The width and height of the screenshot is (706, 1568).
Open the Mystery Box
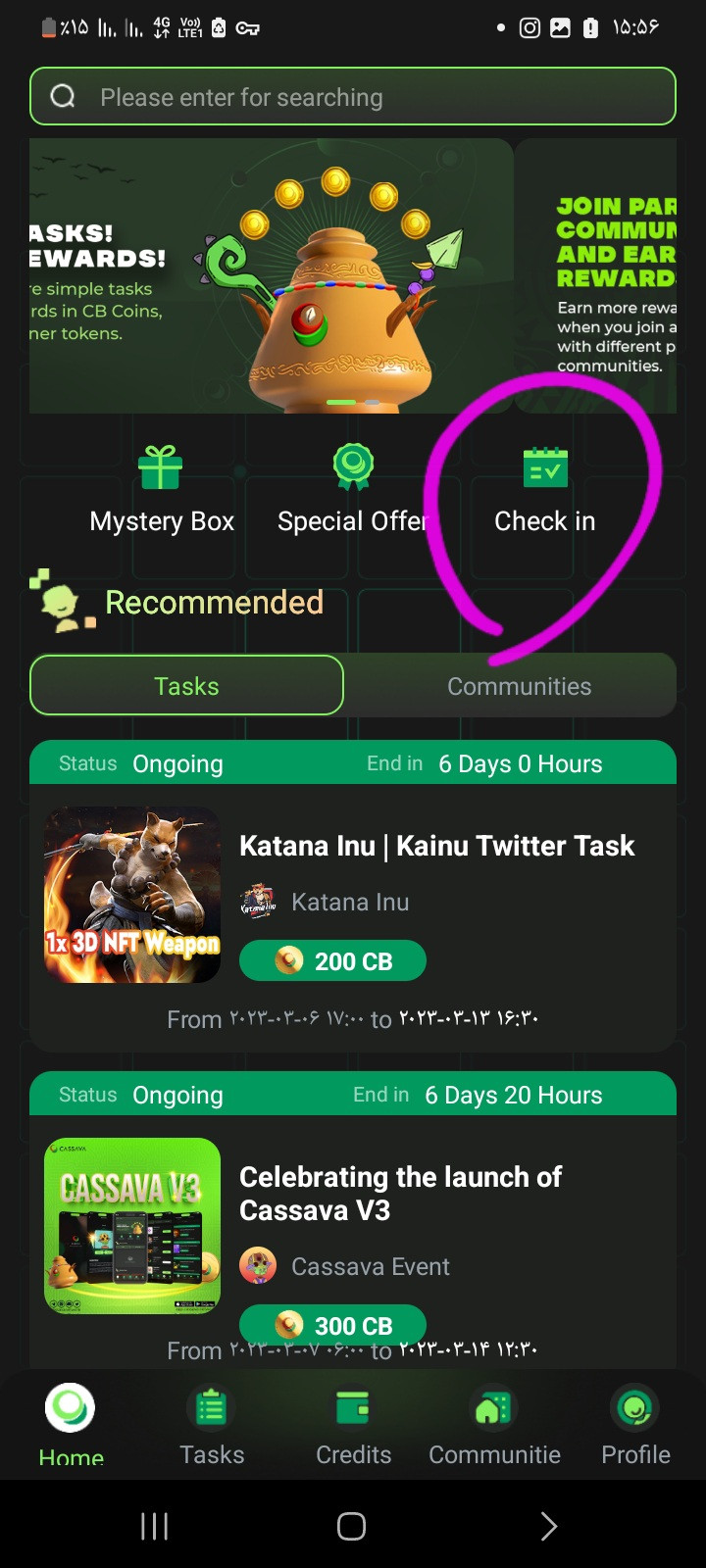tap(162, 490)
